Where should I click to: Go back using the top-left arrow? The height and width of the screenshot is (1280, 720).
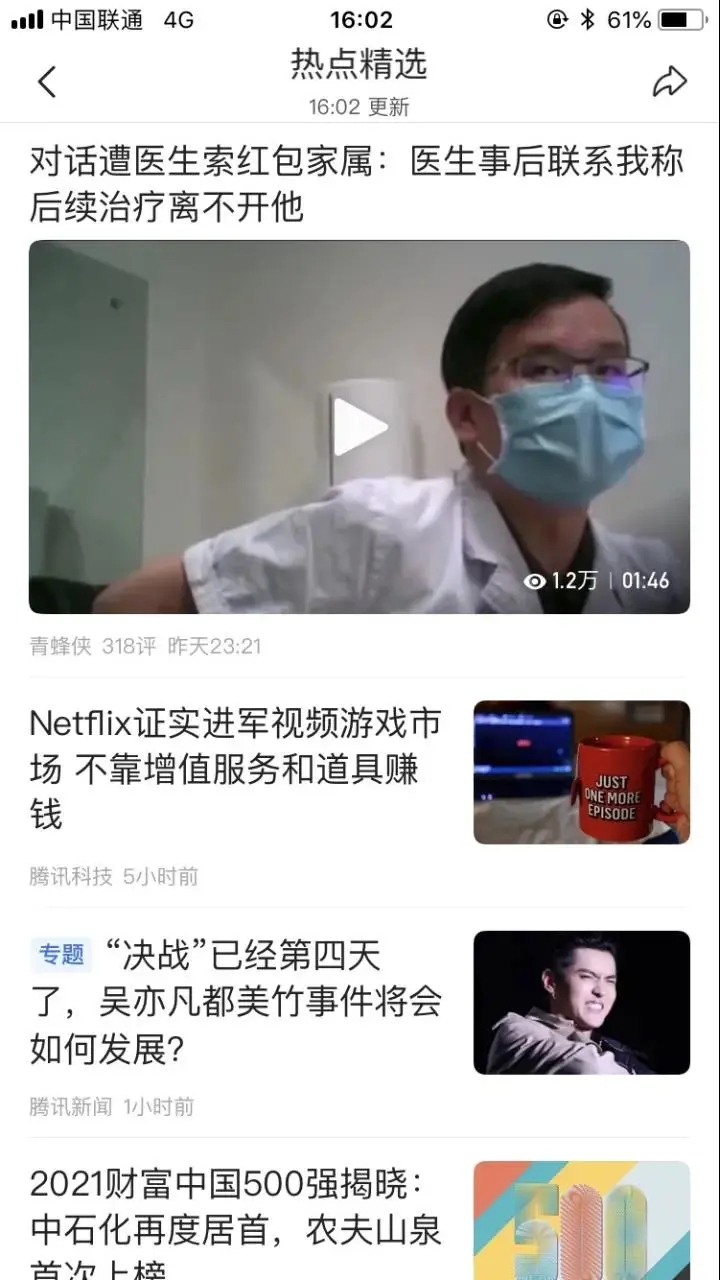pyautogui.click(x=47, y=82)
